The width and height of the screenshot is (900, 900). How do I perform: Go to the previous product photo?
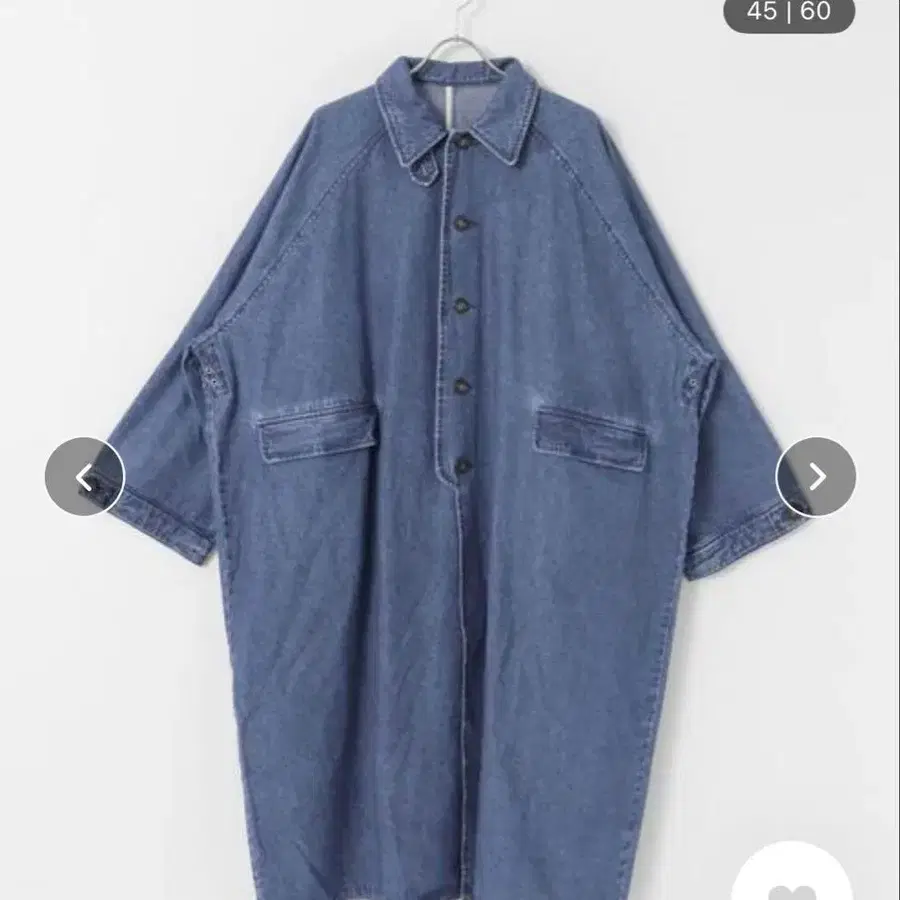tap(85, 477)
